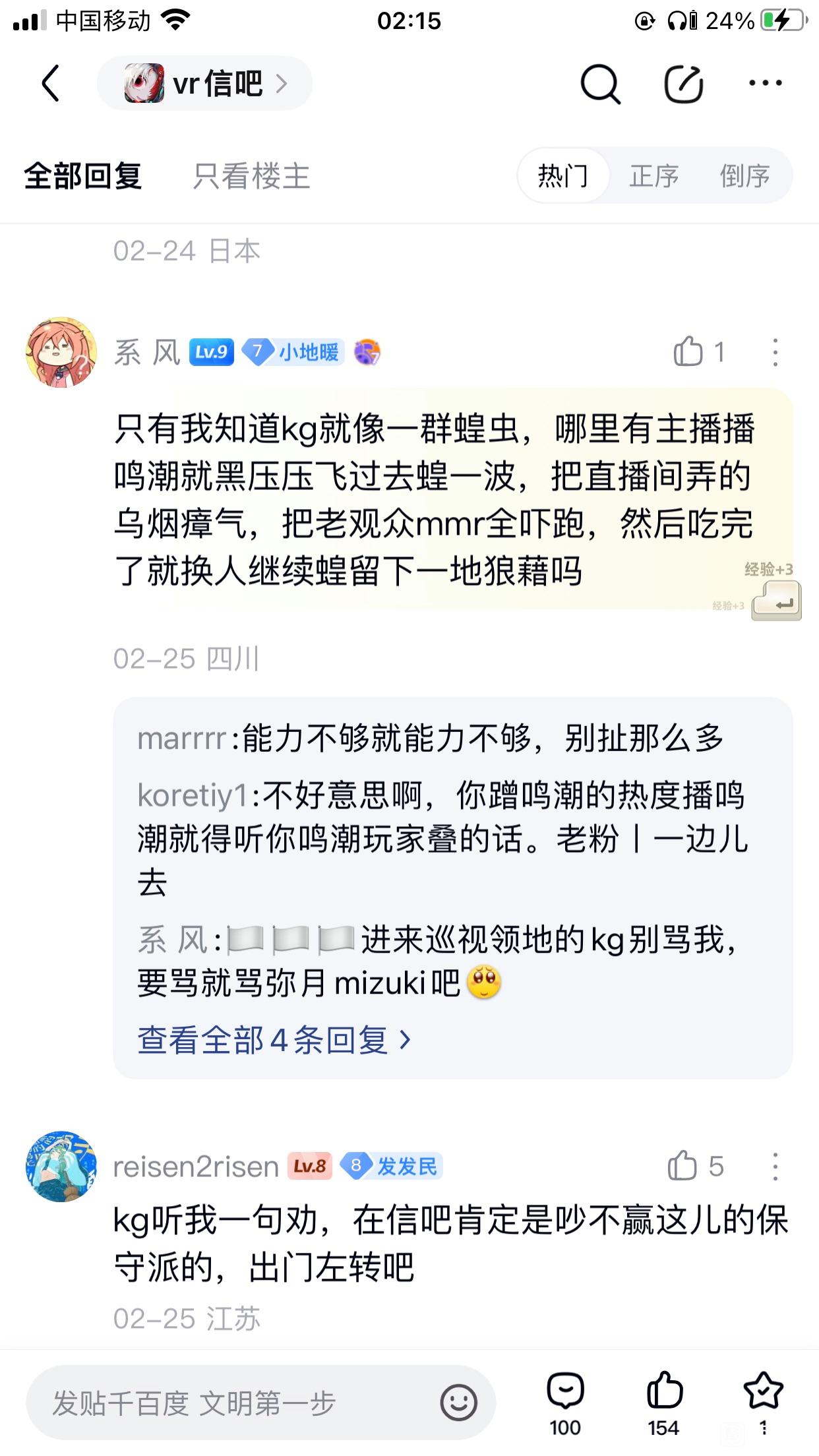
Task: Sort replies by 正序
Action: tap(653, 176)
